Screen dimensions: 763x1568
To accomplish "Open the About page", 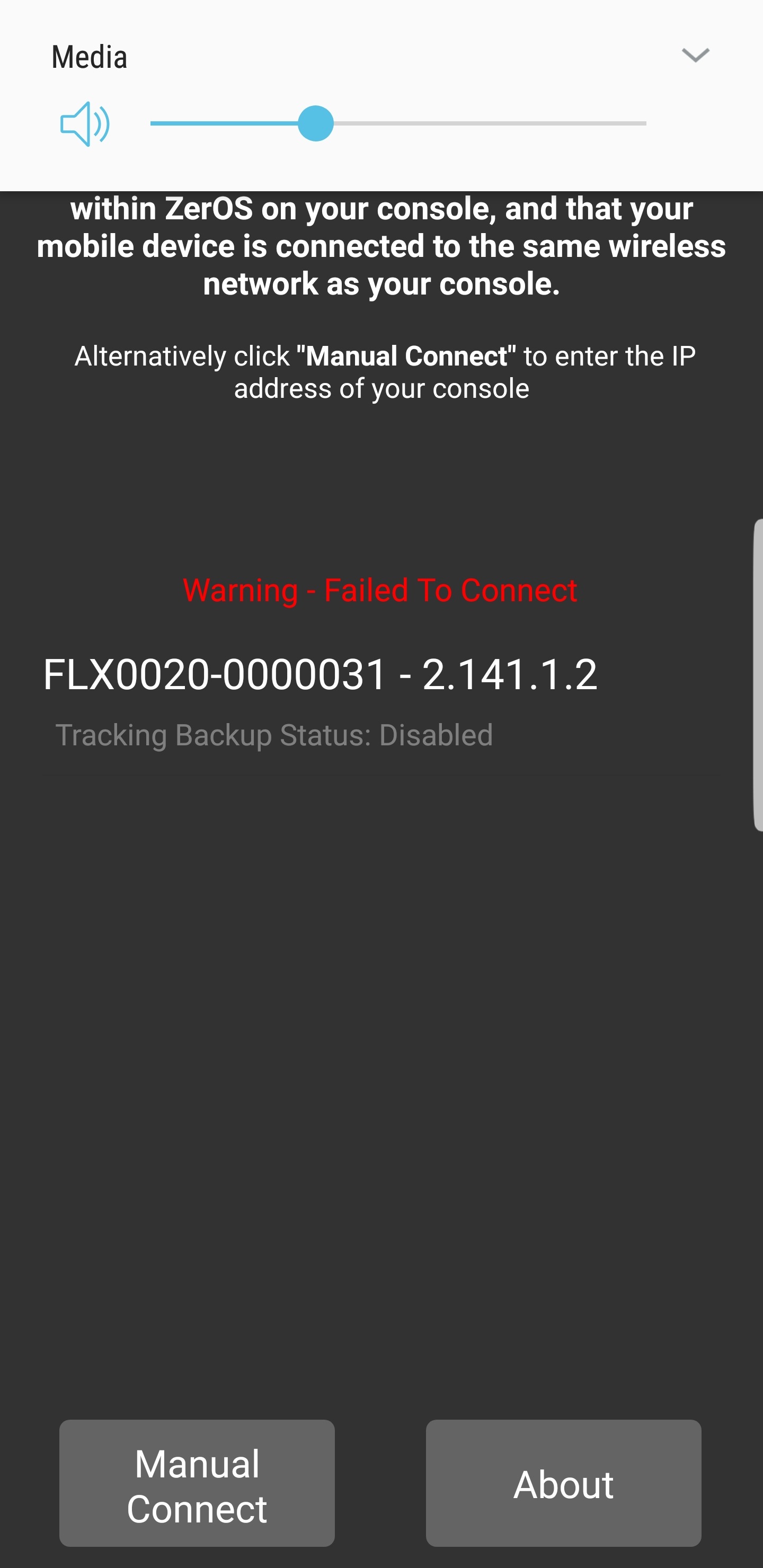I will point(563,1483).
